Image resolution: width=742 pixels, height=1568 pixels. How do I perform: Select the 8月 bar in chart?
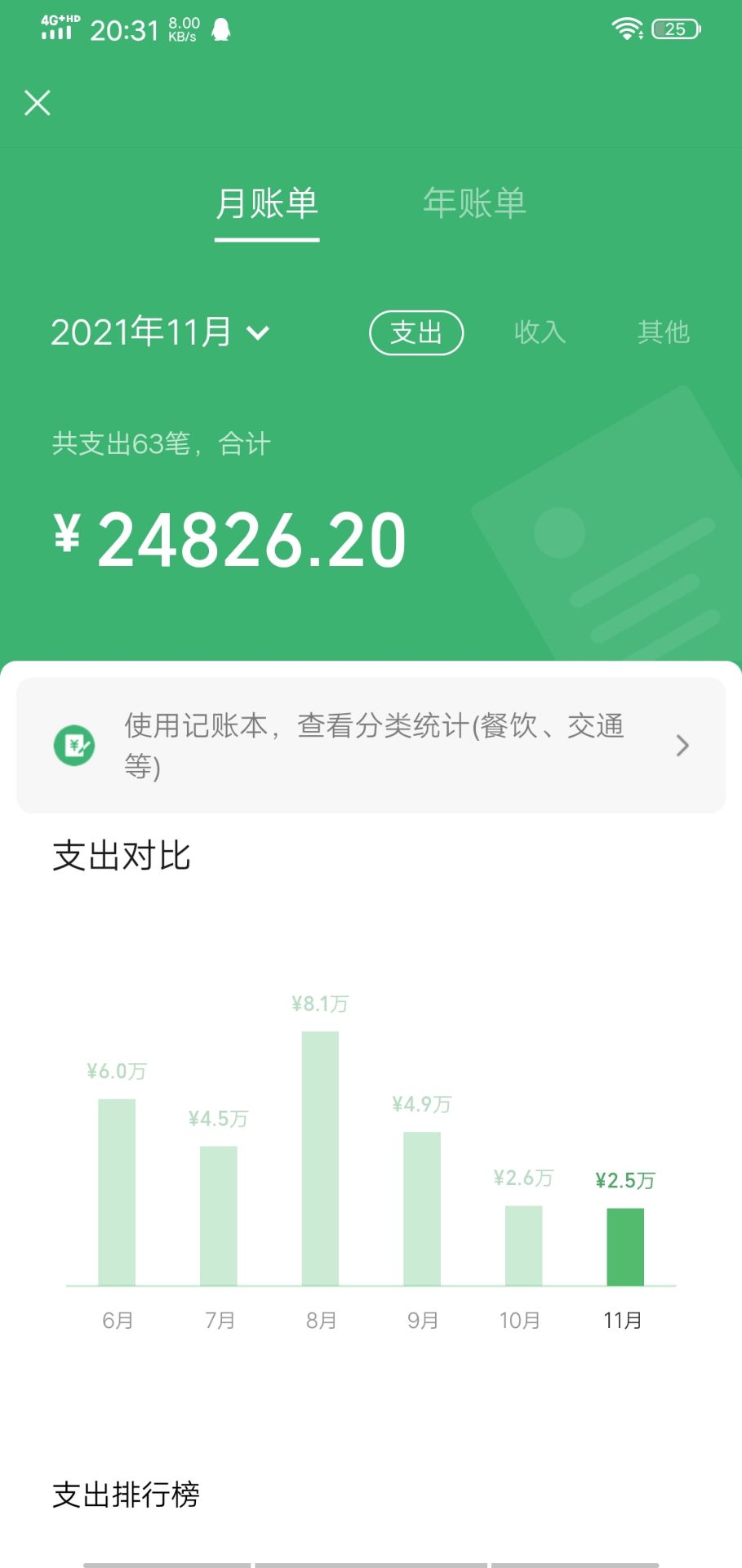[320, 1157]
